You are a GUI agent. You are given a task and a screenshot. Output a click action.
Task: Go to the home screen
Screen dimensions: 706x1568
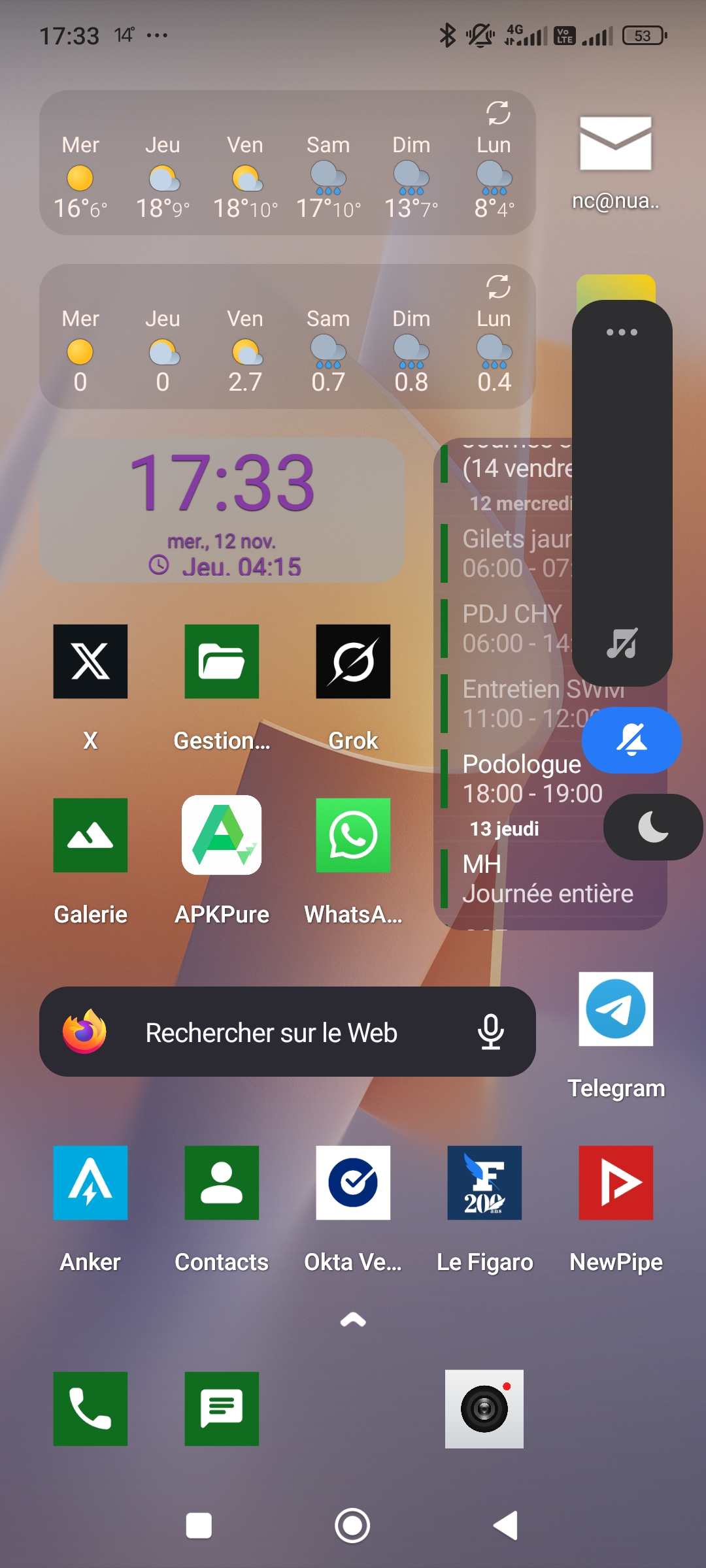coord(352,1526)
